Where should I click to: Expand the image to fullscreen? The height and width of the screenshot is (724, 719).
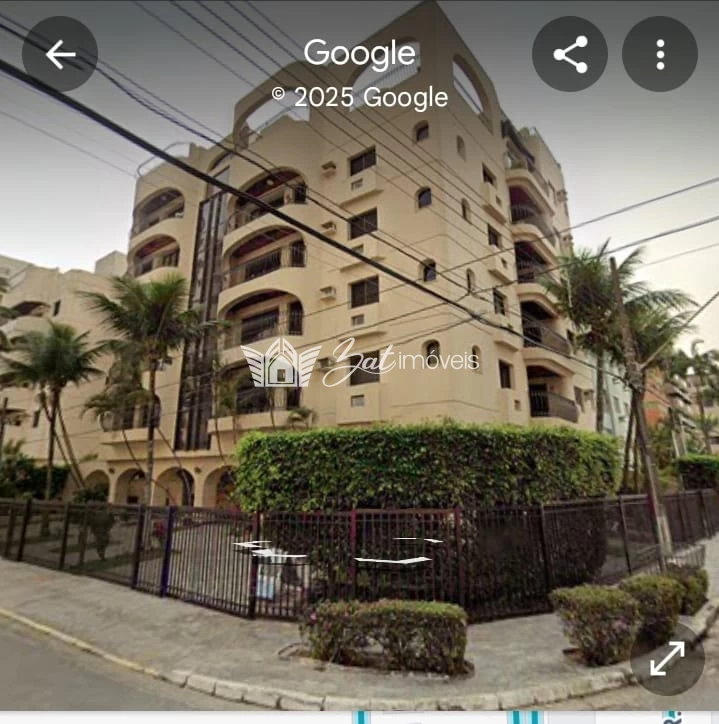point(667,658)
